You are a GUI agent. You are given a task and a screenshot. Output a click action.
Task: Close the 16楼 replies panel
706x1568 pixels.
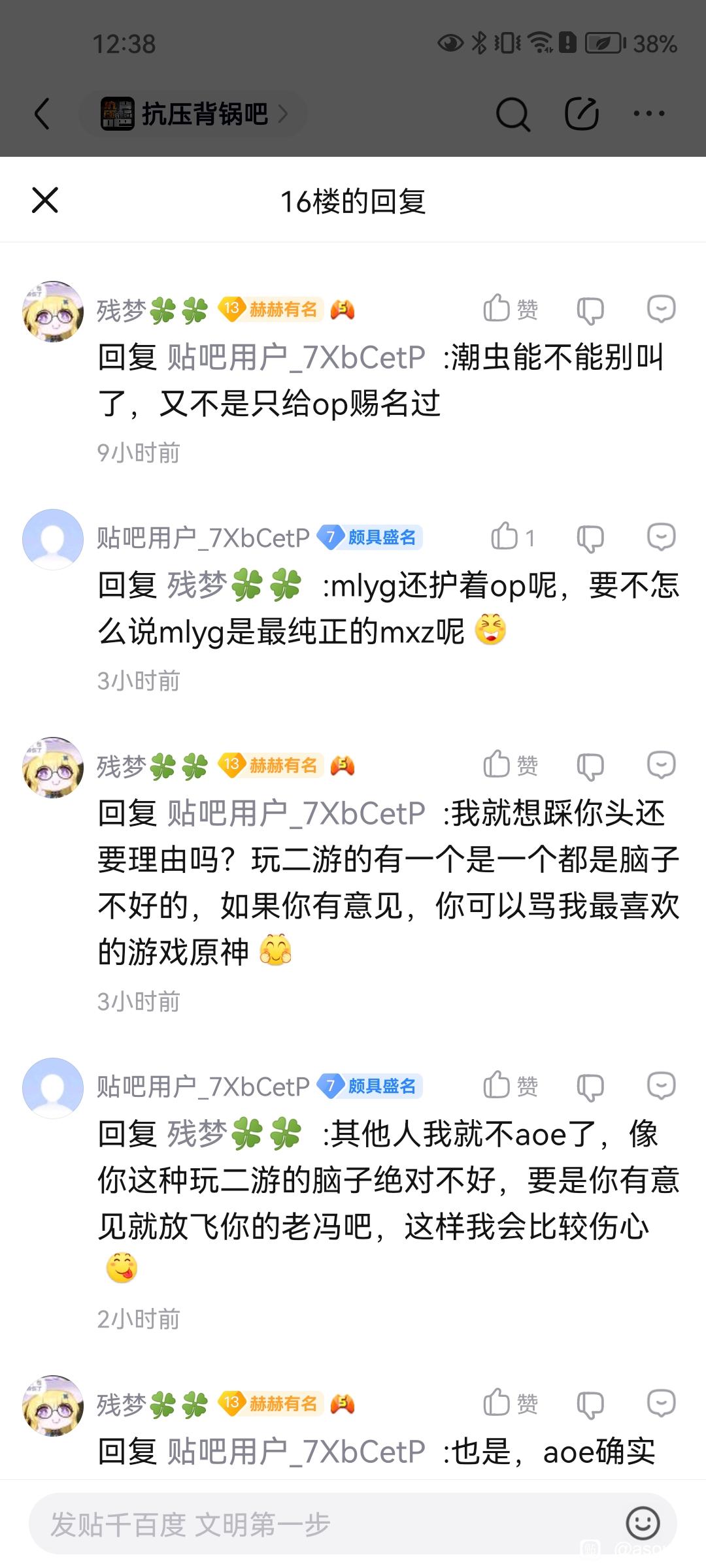click(45, 200)
